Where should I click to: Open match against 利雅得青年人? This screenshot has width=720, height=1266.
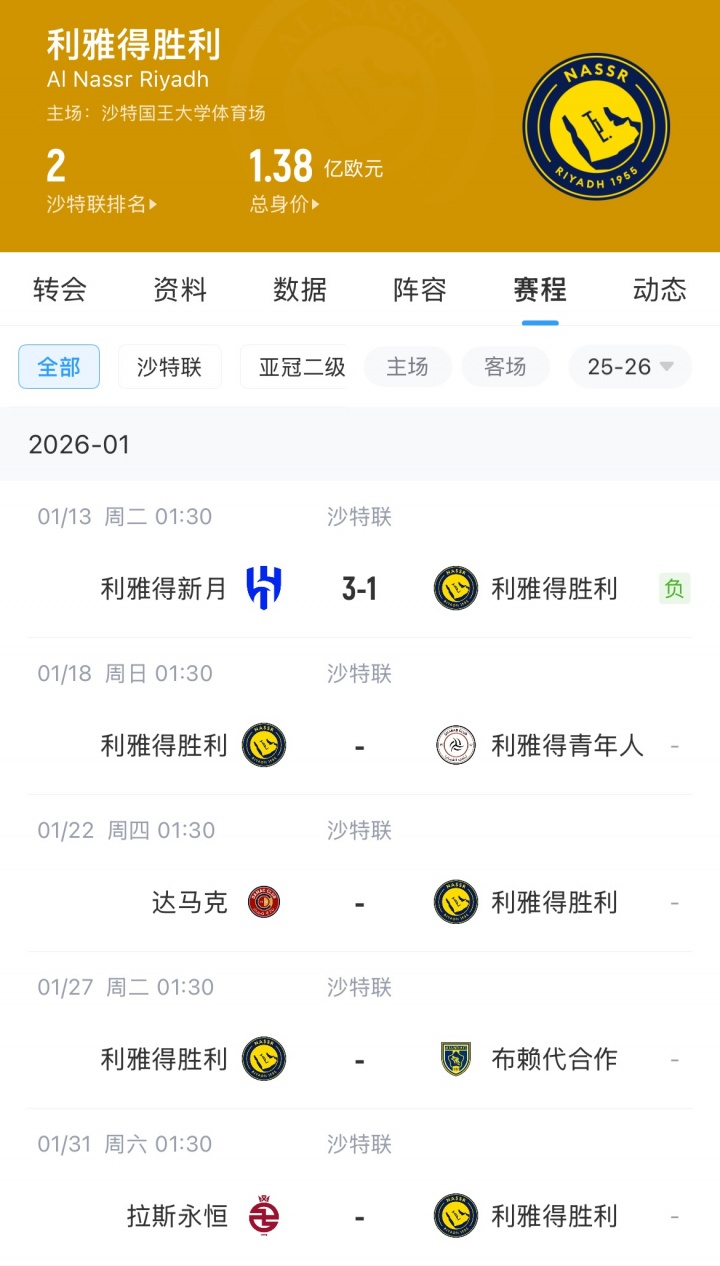(x=359, y=745)
